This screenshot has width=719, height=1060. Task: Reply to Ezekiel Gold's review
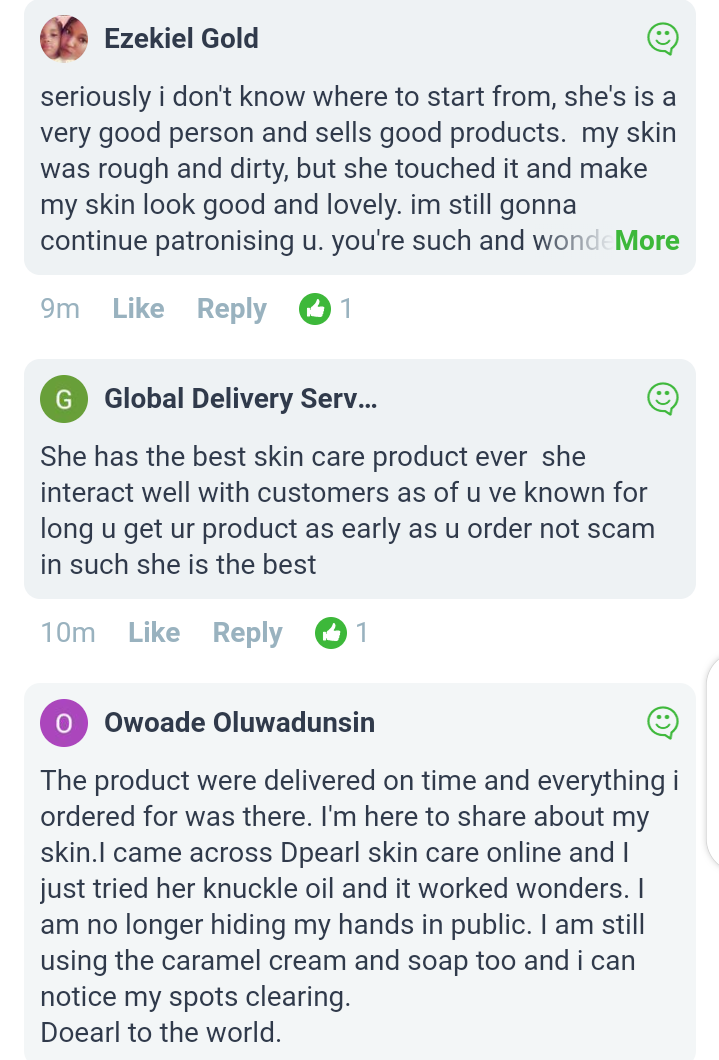pos(231,309)
